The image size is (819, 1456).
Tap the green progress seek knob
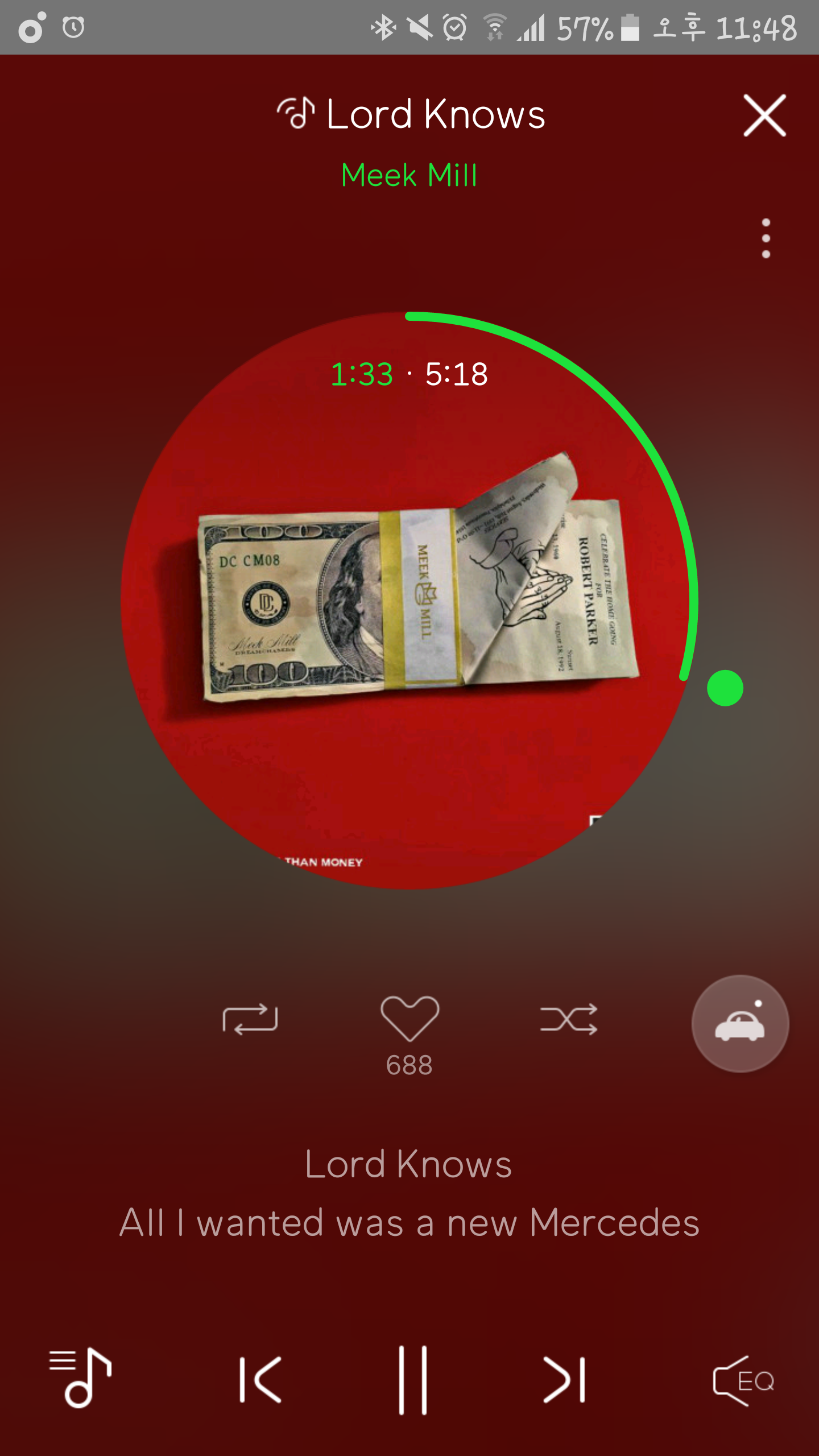[725, 688]
